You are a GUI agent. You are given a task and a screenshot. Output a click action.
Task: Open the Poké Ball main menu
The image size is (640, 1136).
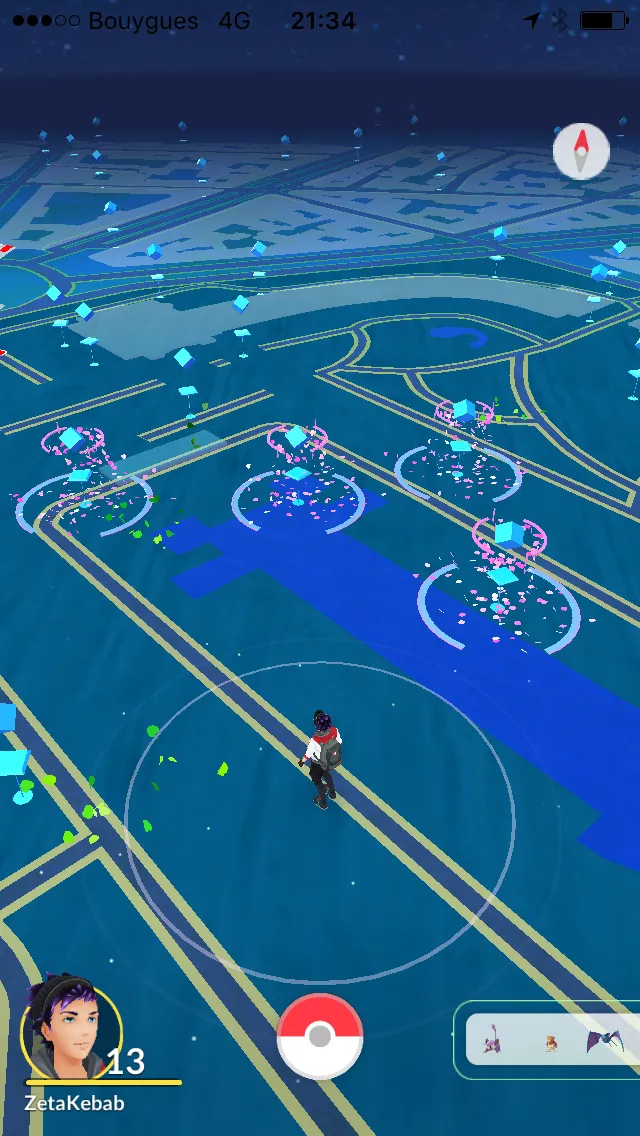pos(320,1037)
